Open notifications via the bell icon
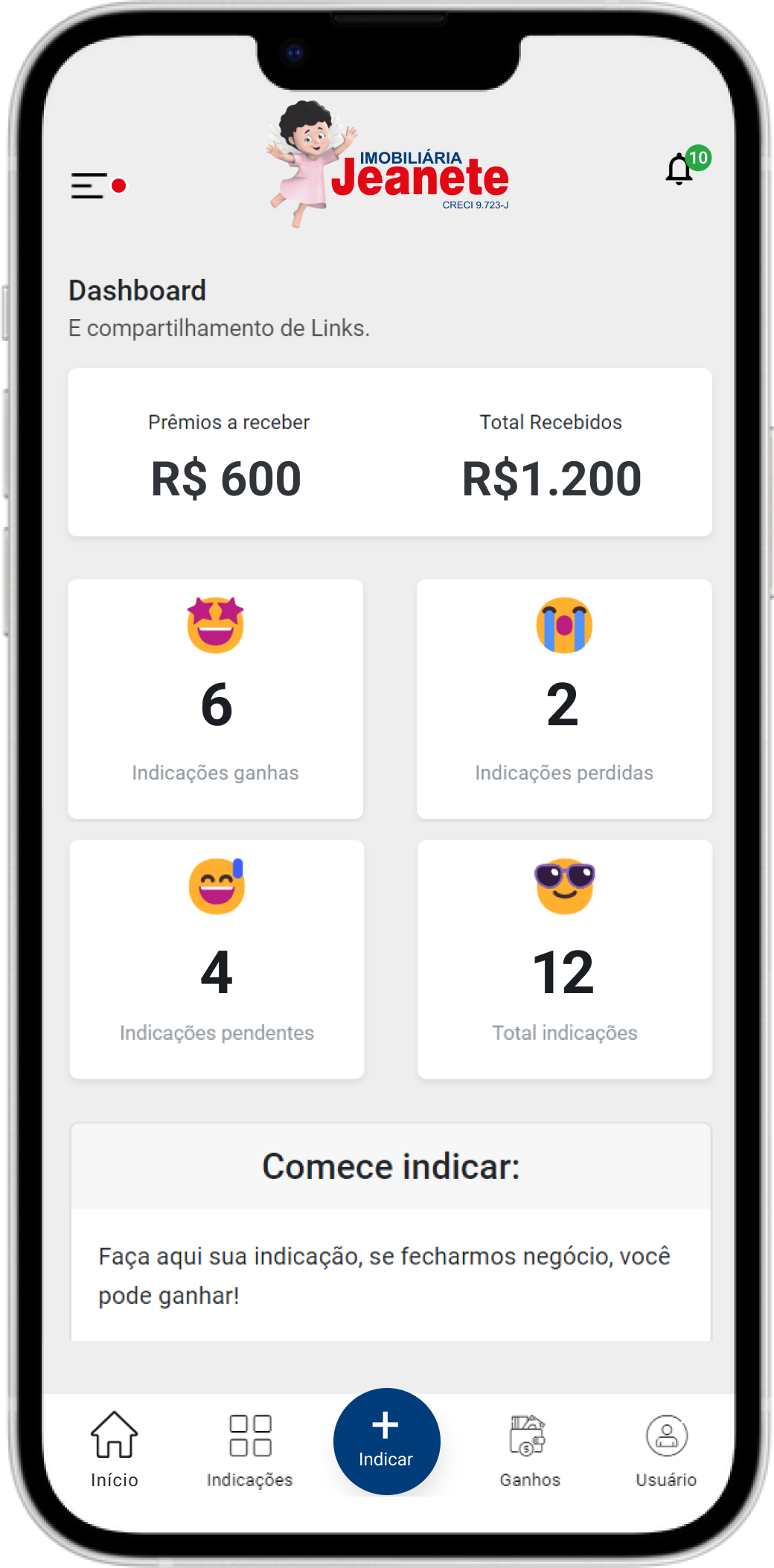Image resolution: width=774 pixels, height=1568 pixels. (678, 170)
